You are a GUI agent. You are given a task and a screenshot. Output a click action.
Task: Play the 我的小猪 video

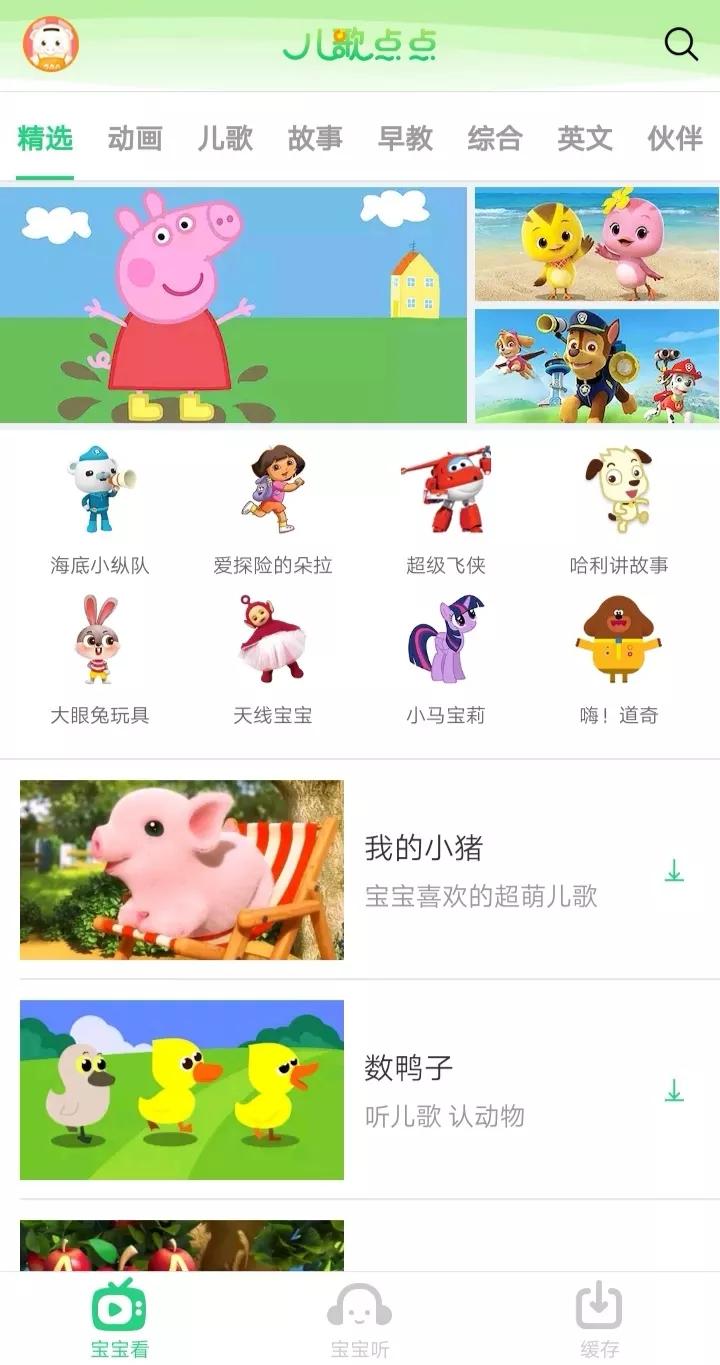[x=182, y=870]
